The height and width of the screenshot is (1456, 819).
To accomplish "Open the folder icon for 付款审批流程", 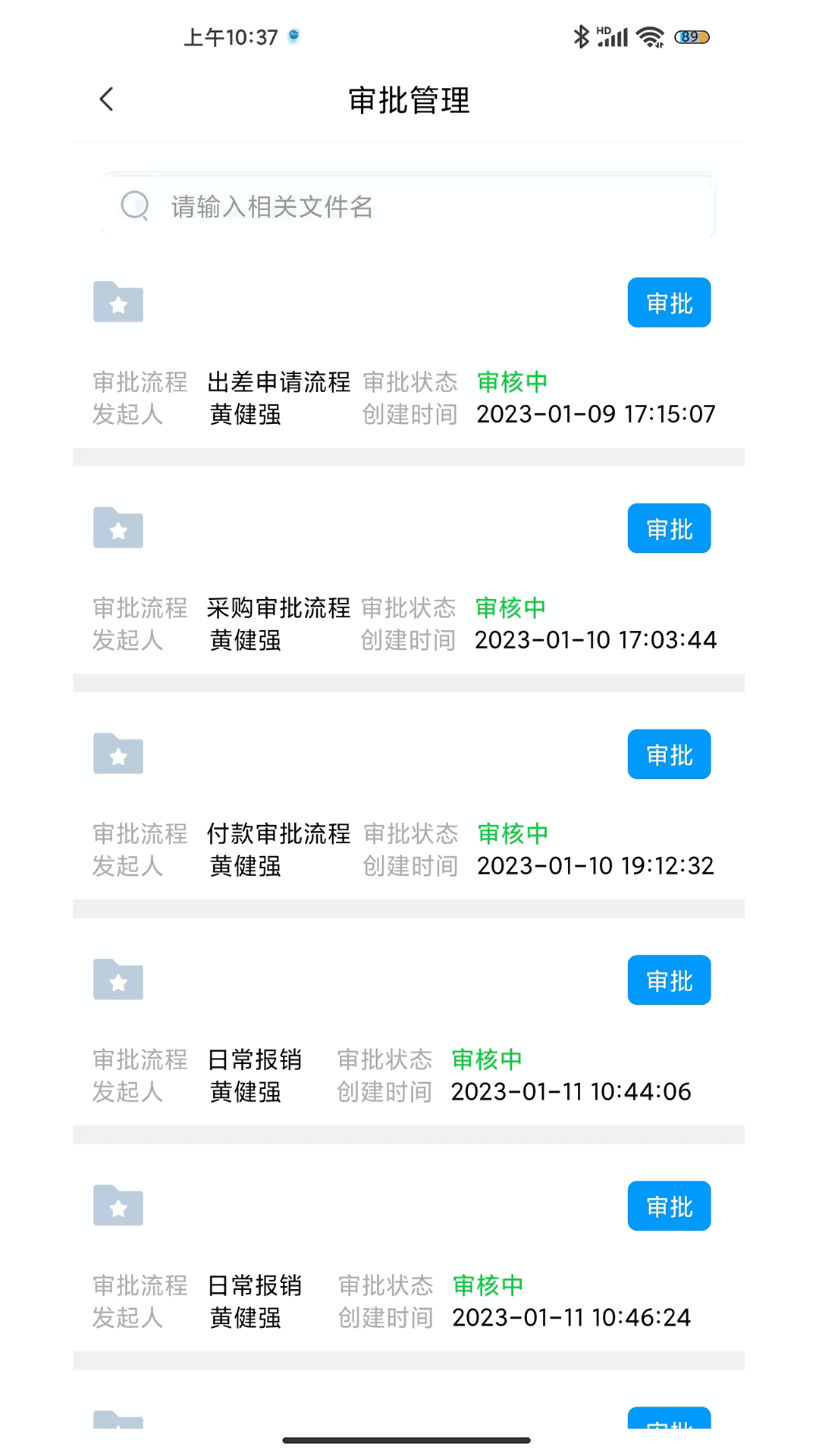I will (x=118, y=754).
